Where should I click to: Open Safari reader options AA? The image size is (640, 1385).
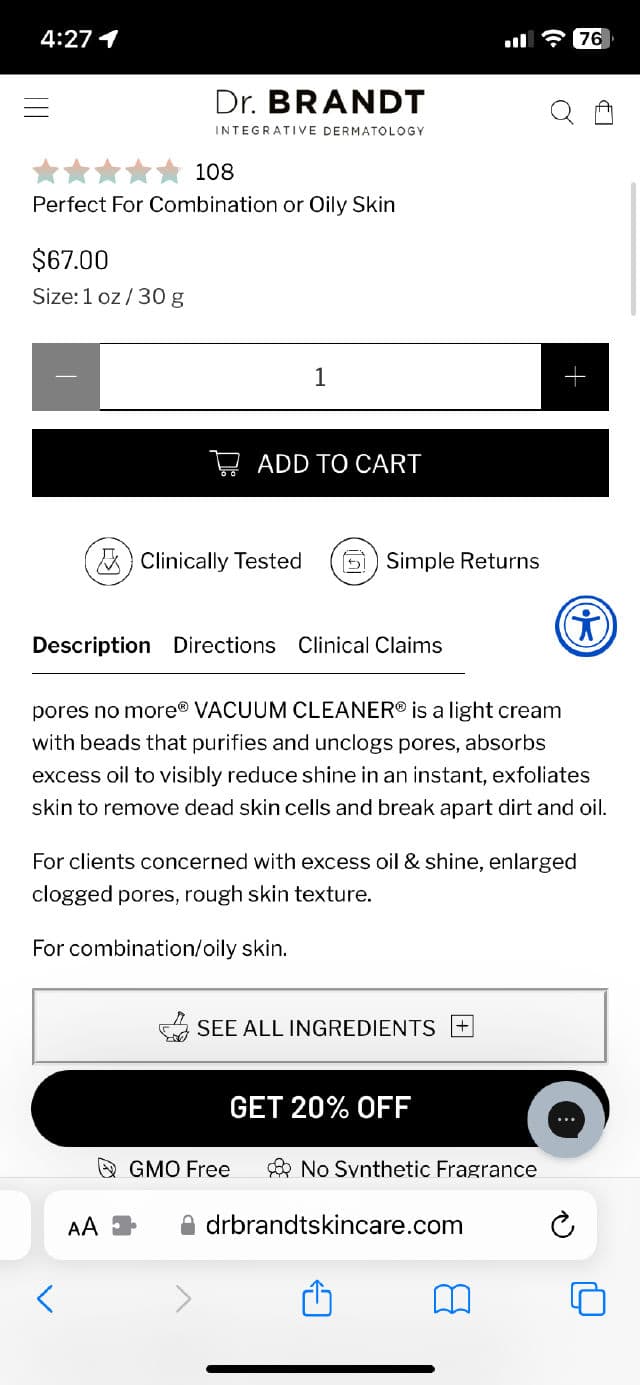(x=83, y=1226)
